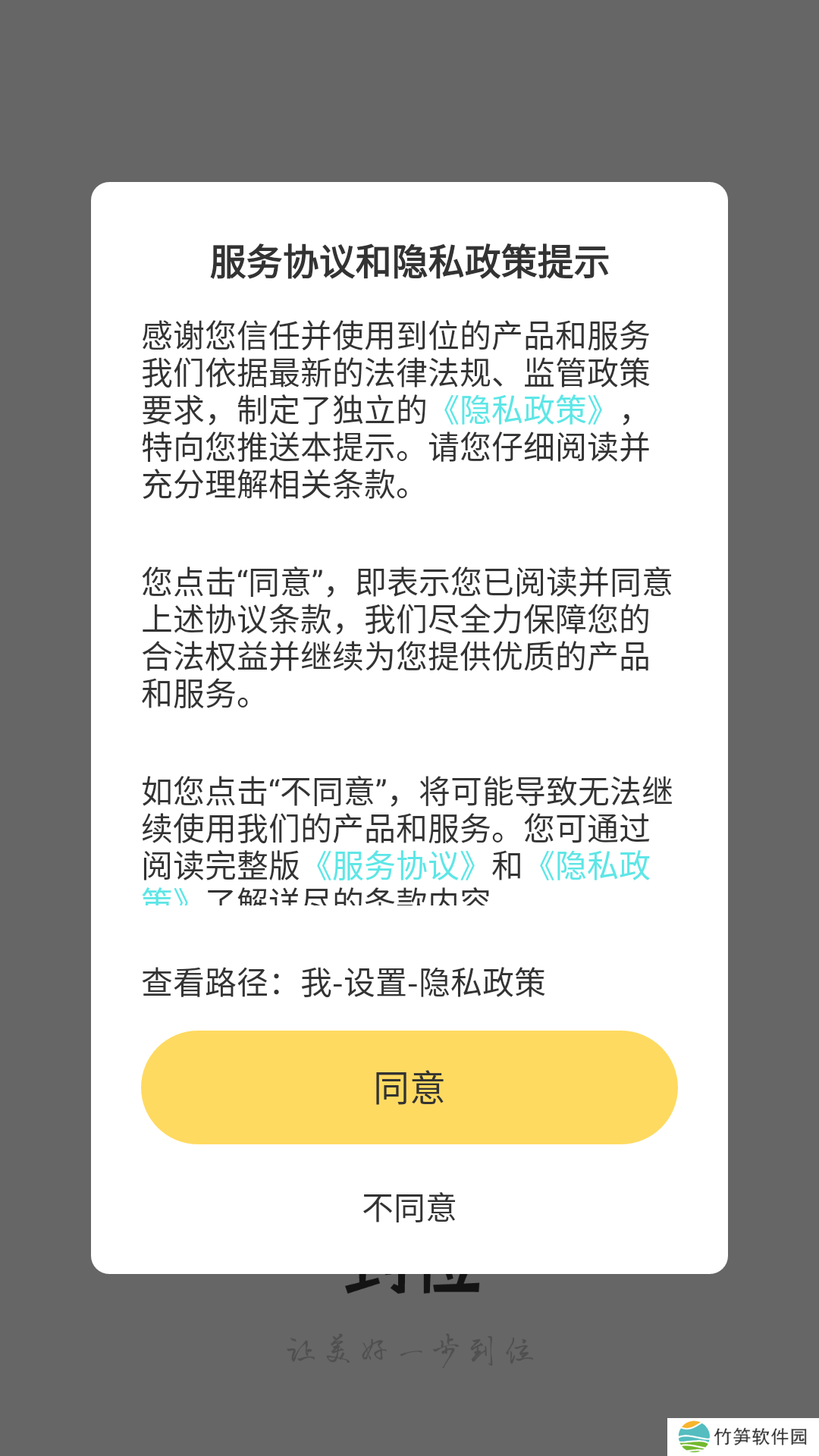Tap the yellow 同意 button
819x1456 pixels.
click(409, 1087)
